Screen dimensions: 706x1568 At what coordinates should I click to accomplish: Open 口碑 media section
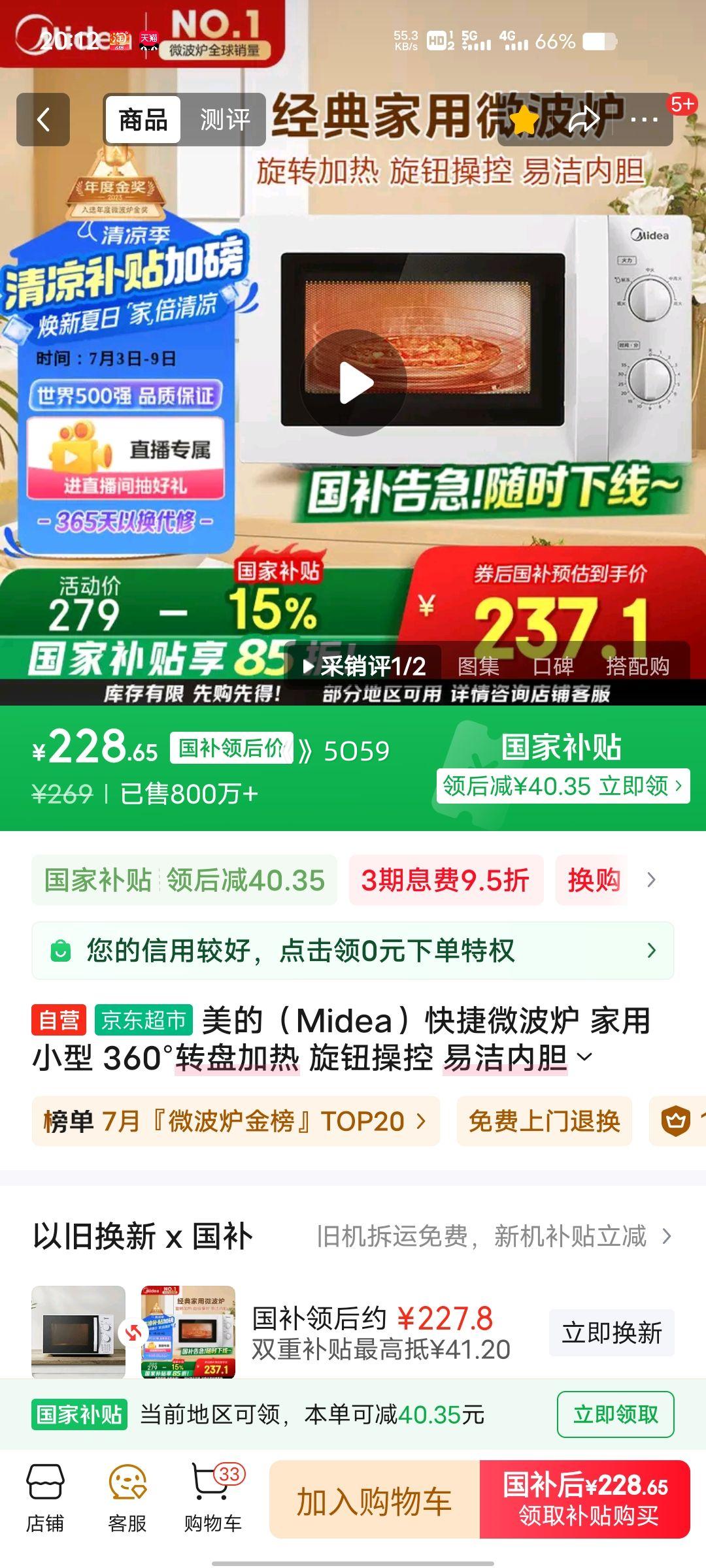coord(553,666)
